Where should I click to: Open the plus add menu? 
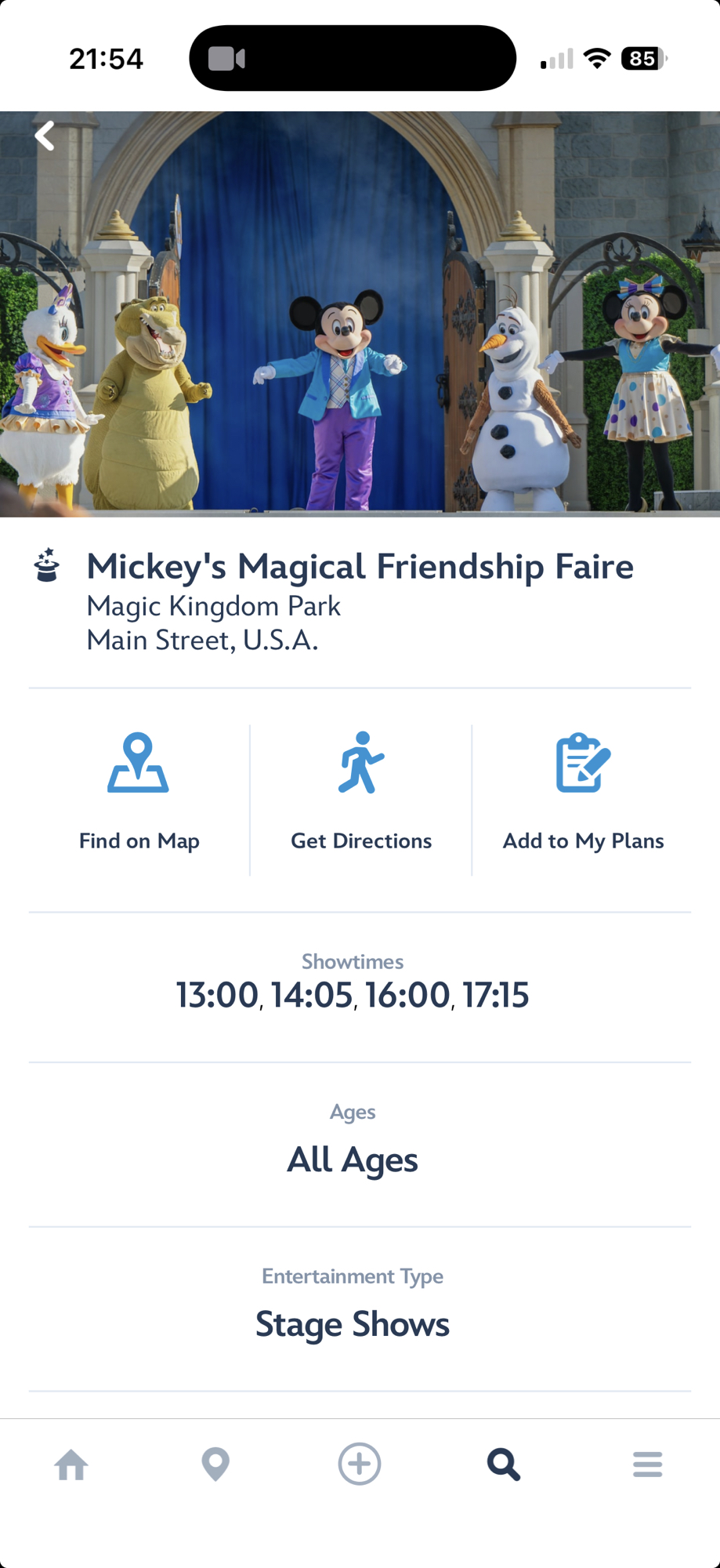[x=360, y=1464]
